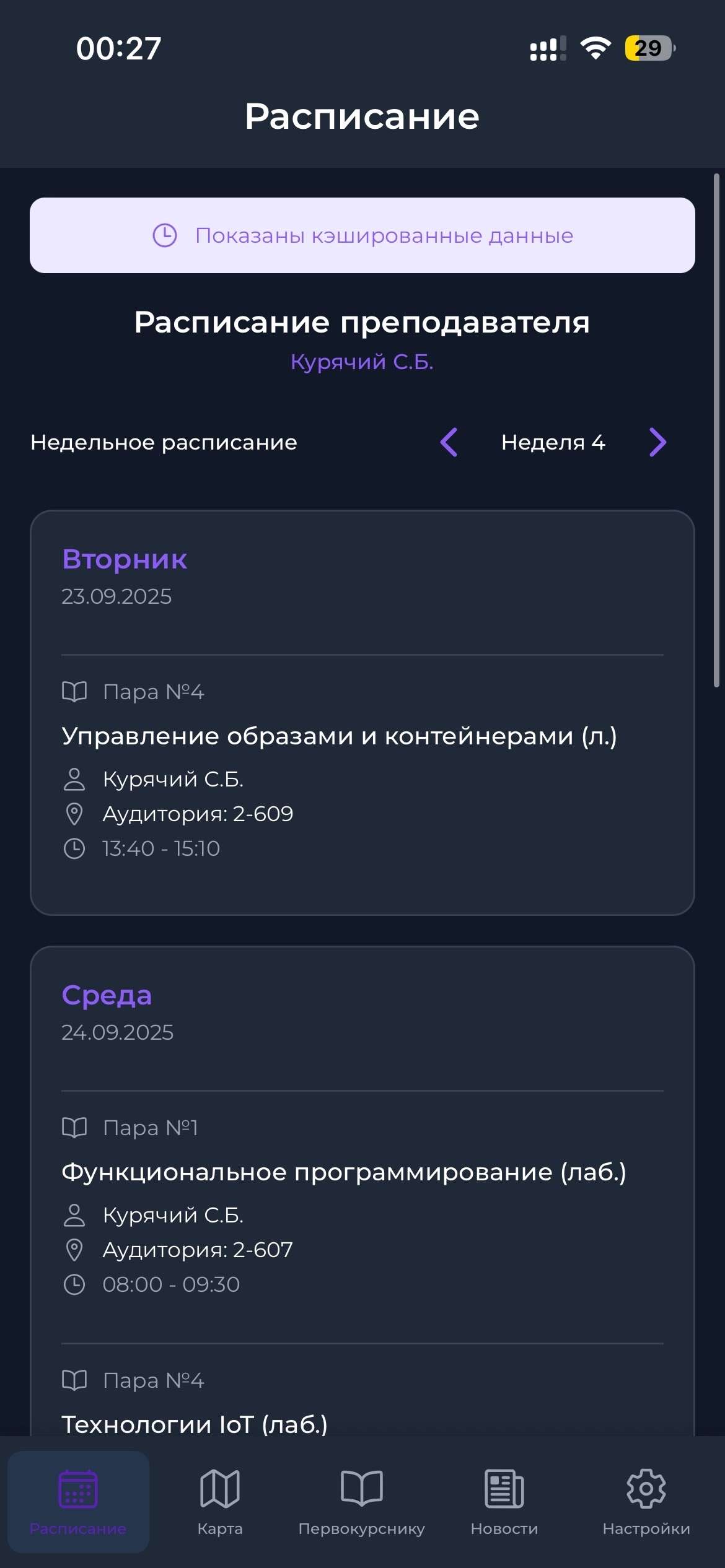Screen dimensions: 725x1568
Task: Select the Расписание tab
Action: (x=78, y=1502)
